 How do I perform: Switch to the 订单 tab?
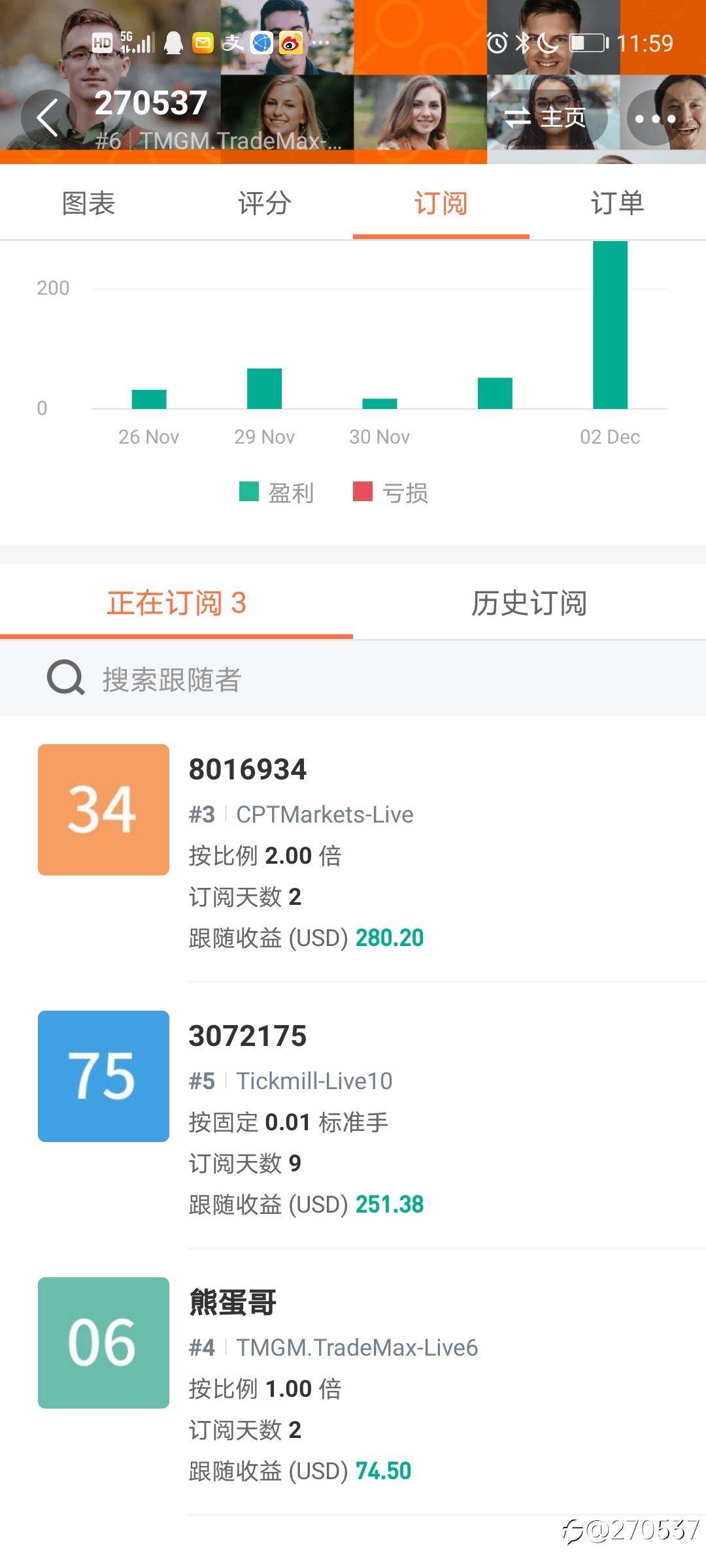[x=618, y=203]
